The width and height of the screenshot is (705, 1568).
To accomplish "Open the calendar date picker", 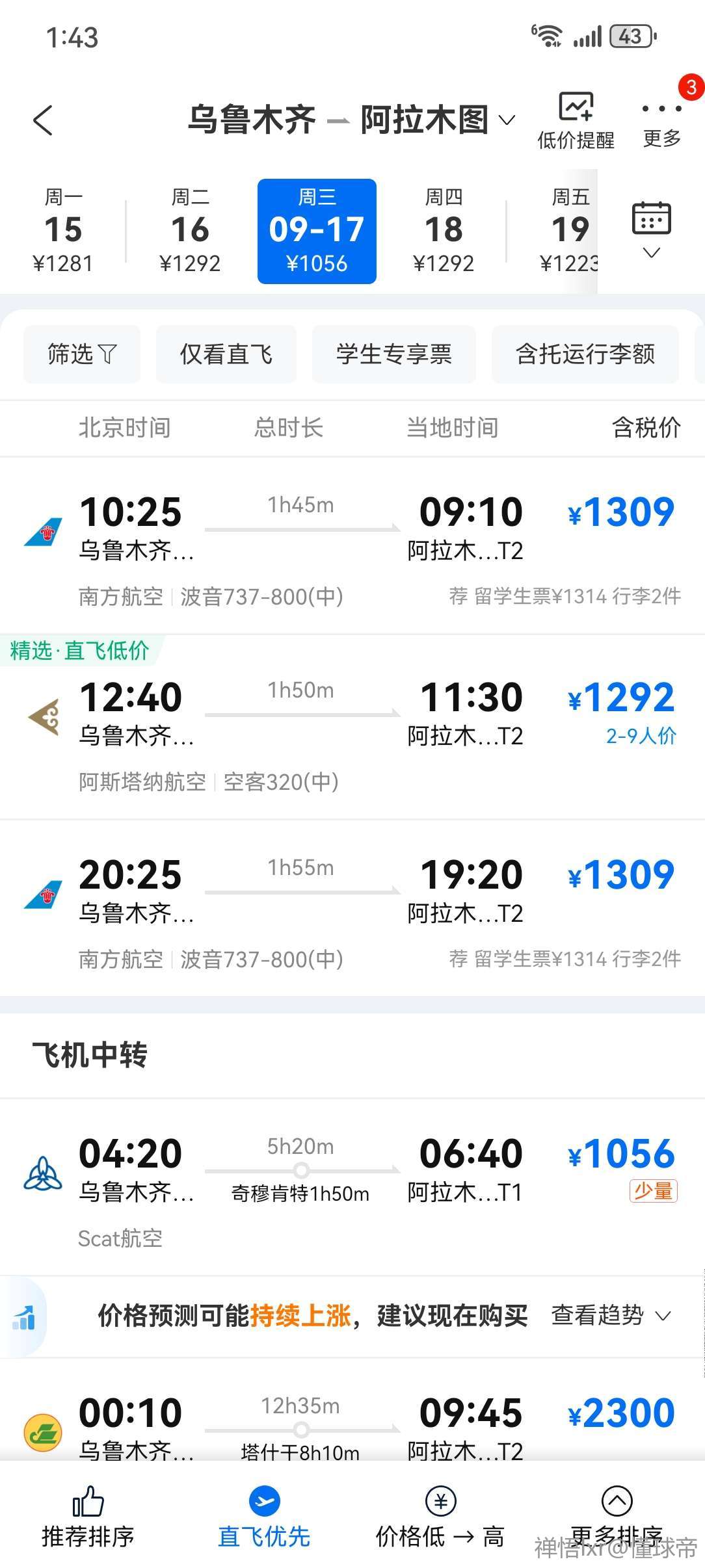I will [651, 230].
